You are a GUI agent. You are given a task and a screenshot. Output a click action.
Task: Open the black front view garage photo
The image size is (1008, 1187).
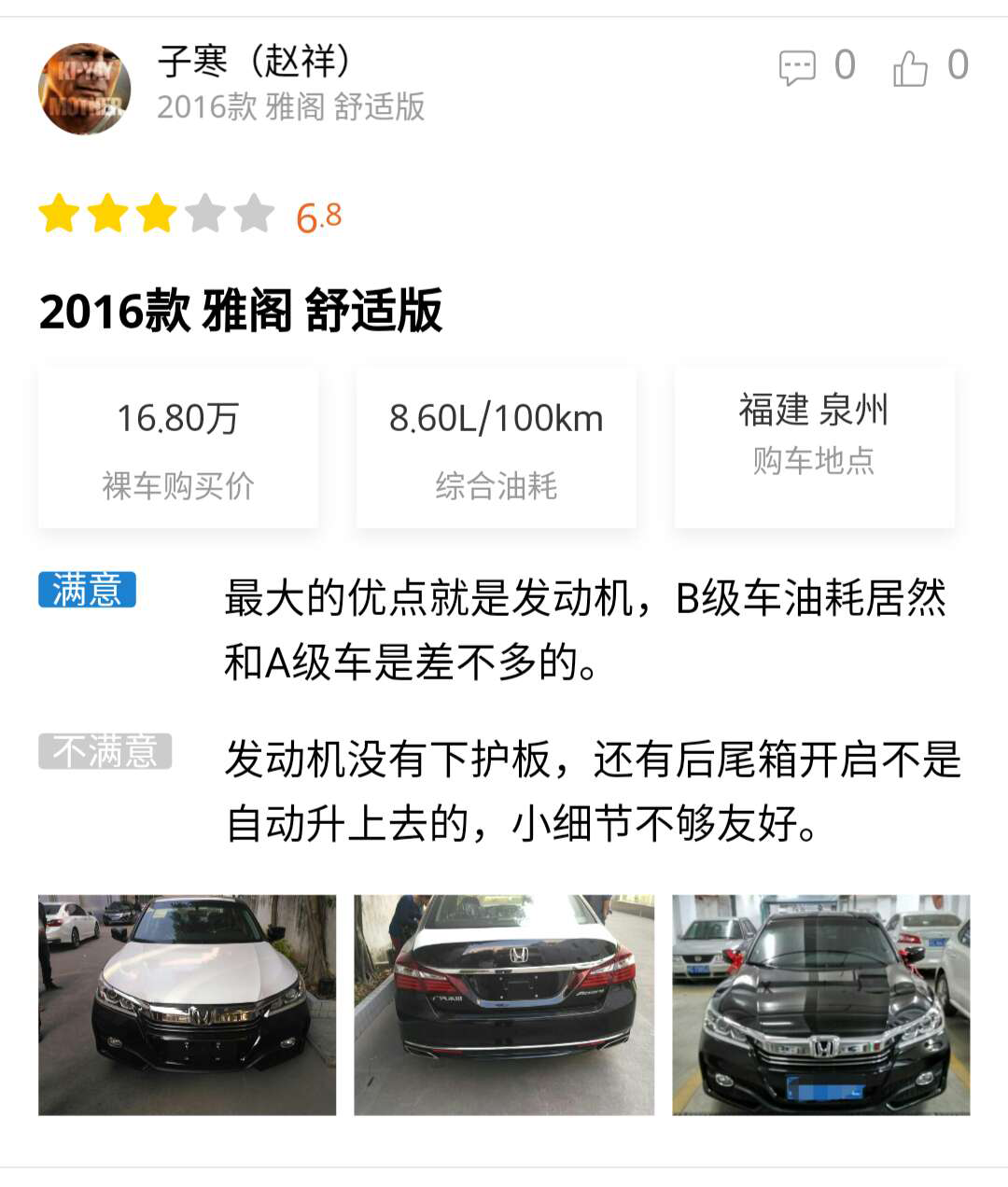[x=820, y=1005]
